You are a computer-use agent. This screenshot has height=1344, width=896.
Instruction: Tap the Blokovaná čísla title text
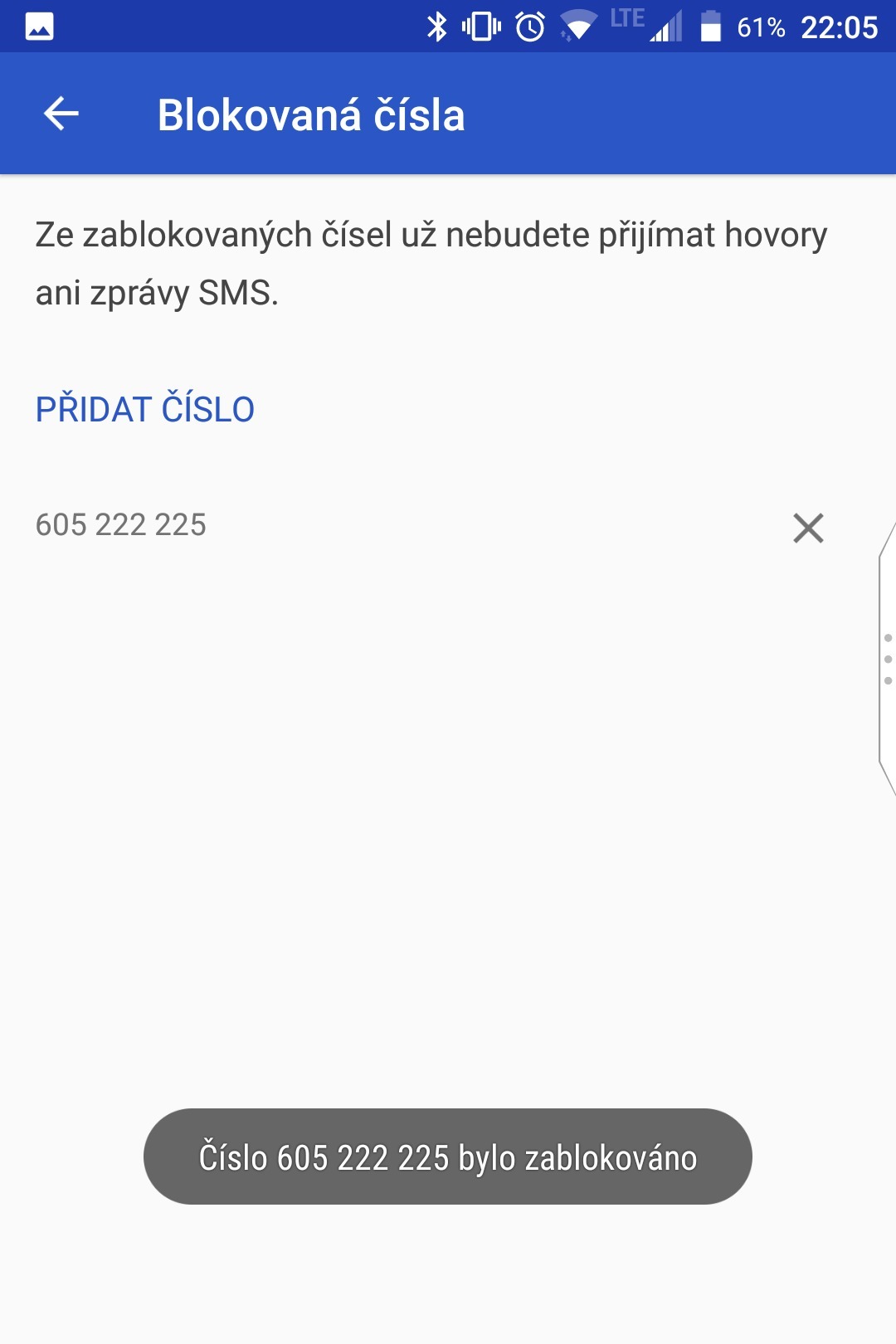[x=310, y=114]
